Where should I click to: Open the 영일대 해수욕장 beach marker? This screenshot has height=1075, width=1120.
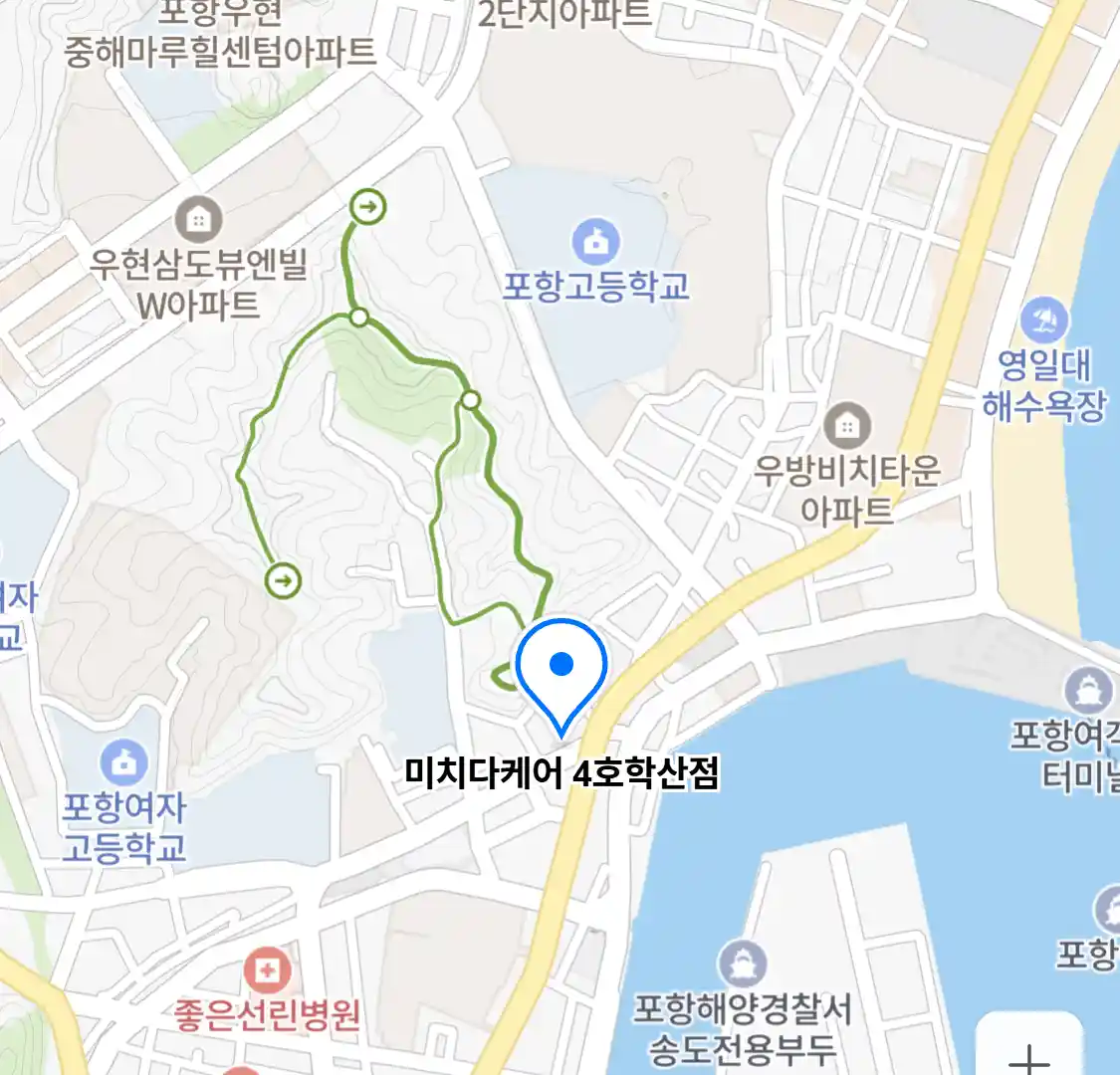1044,321
